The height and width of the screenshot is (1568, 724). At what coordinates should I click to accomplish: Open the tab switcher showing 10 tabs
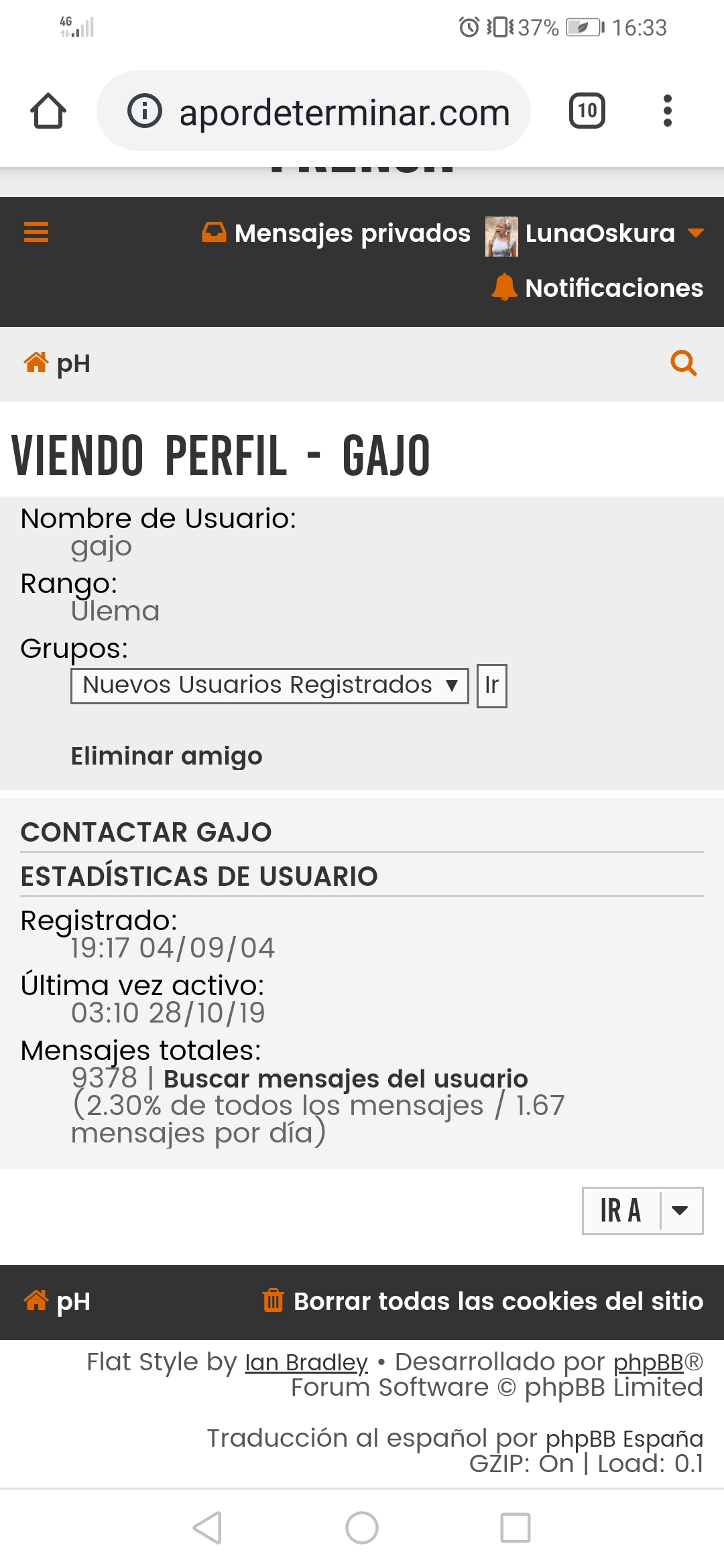(x=587, y=111)
